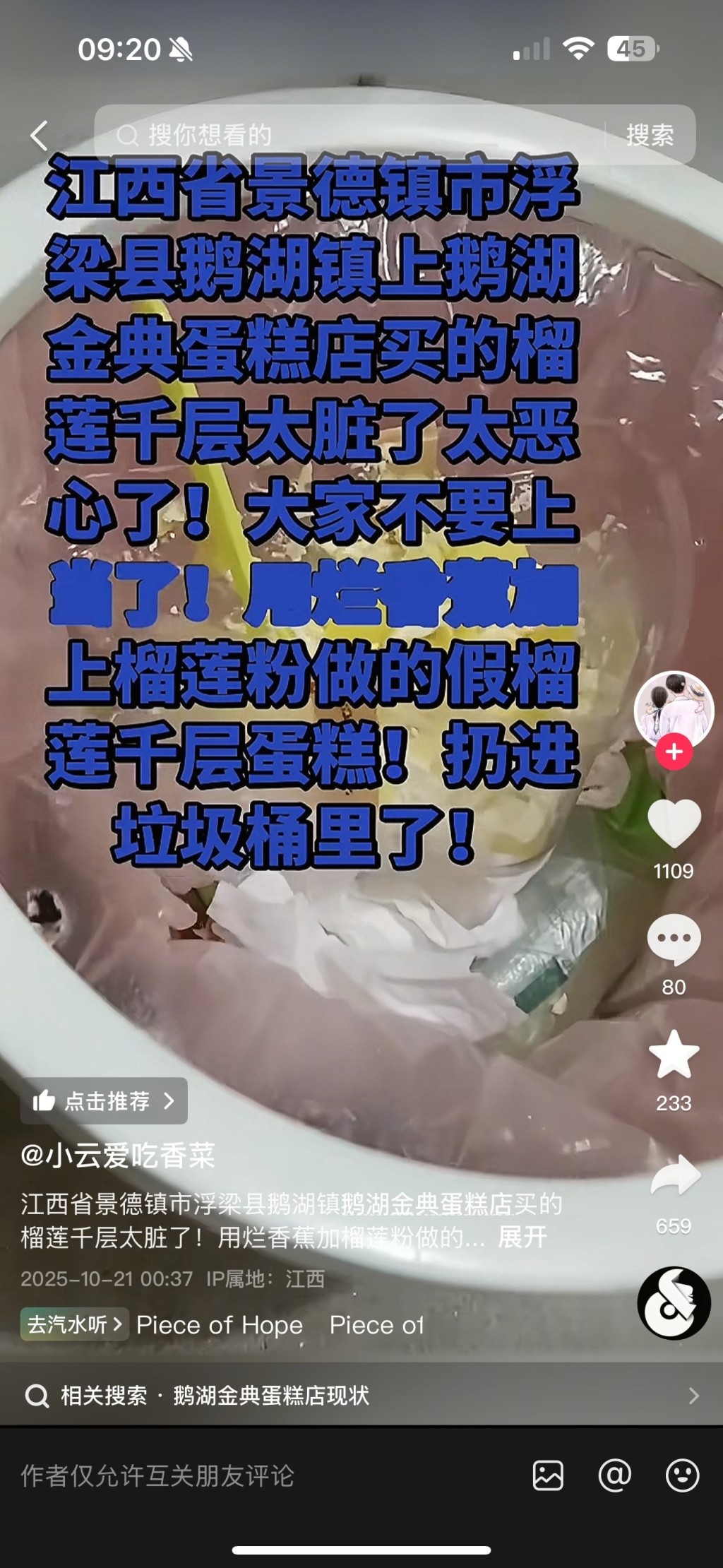Open the emoji picker
Image resolution: width=723 pixels, height=1568 pixels.
pos(682,1475)
